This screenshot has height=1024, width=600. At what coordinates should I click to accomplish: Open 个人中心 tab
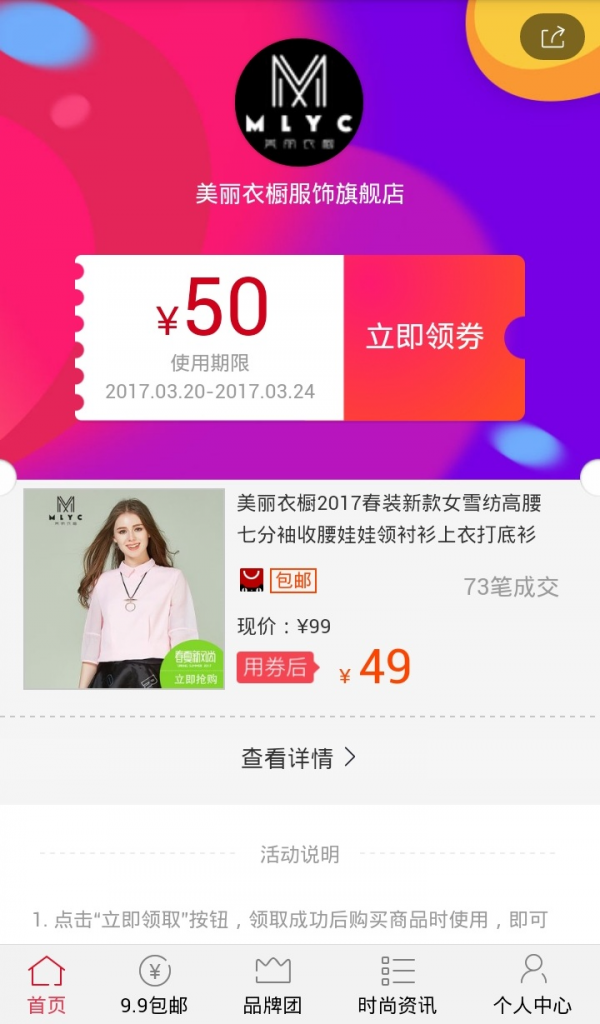[x=532, y=985]
